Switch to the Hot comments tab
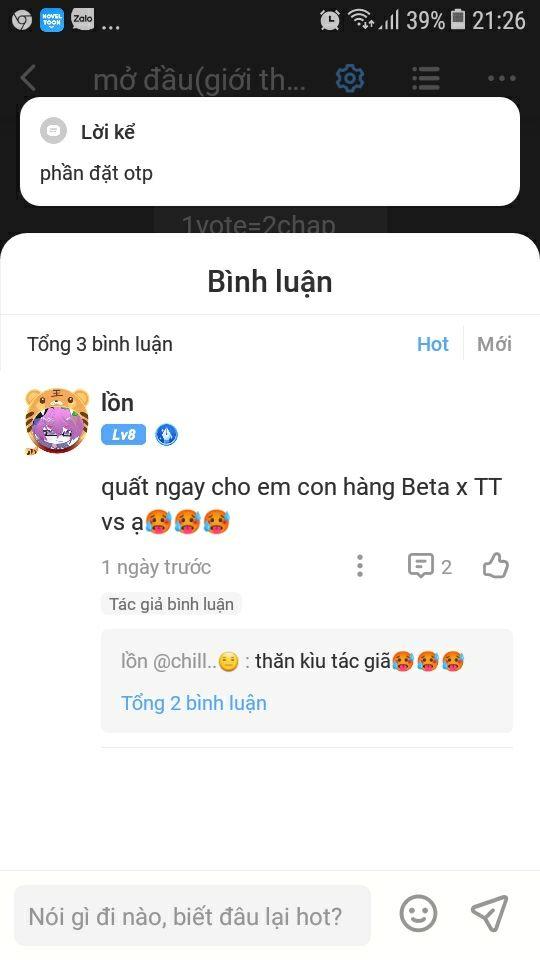 pos(433,344)
